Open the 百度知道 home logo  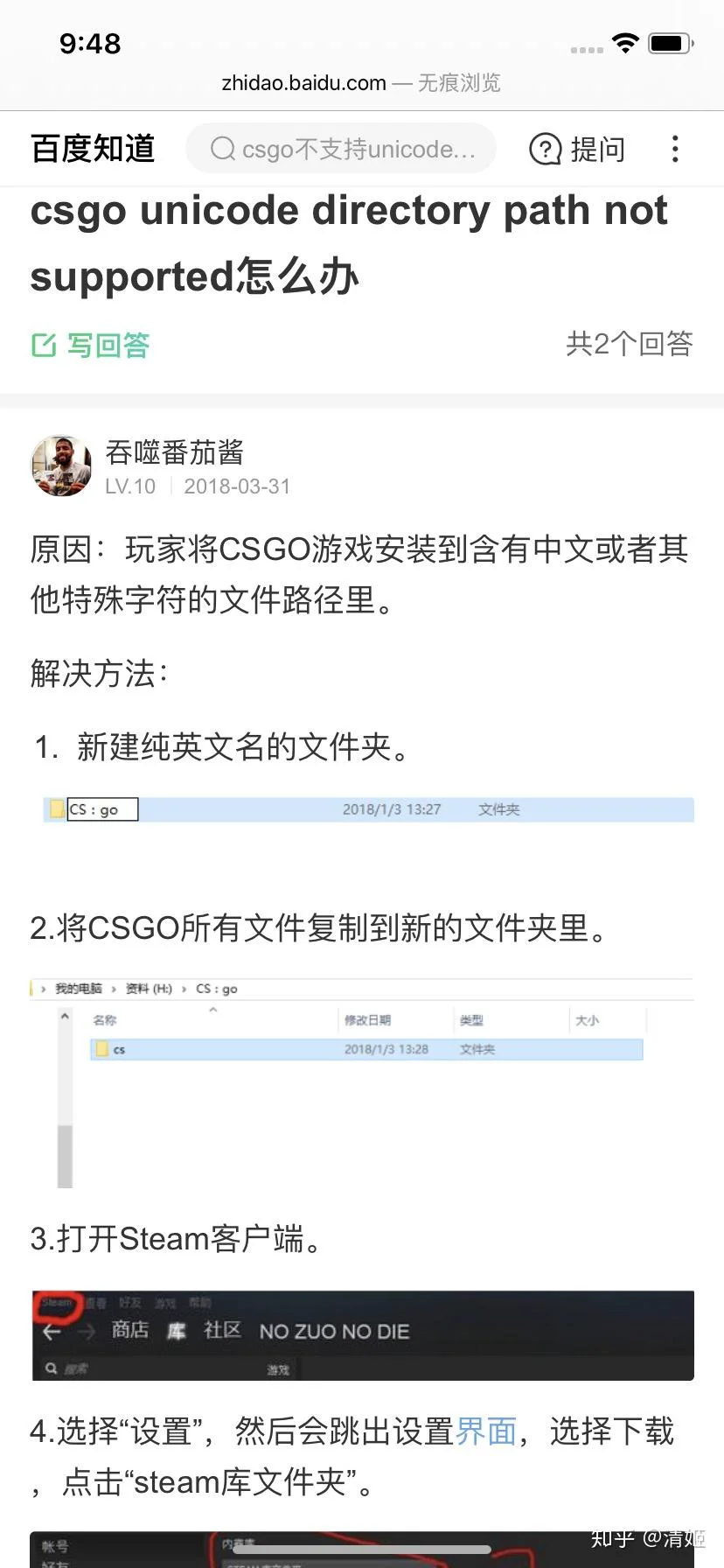point(93,149)
